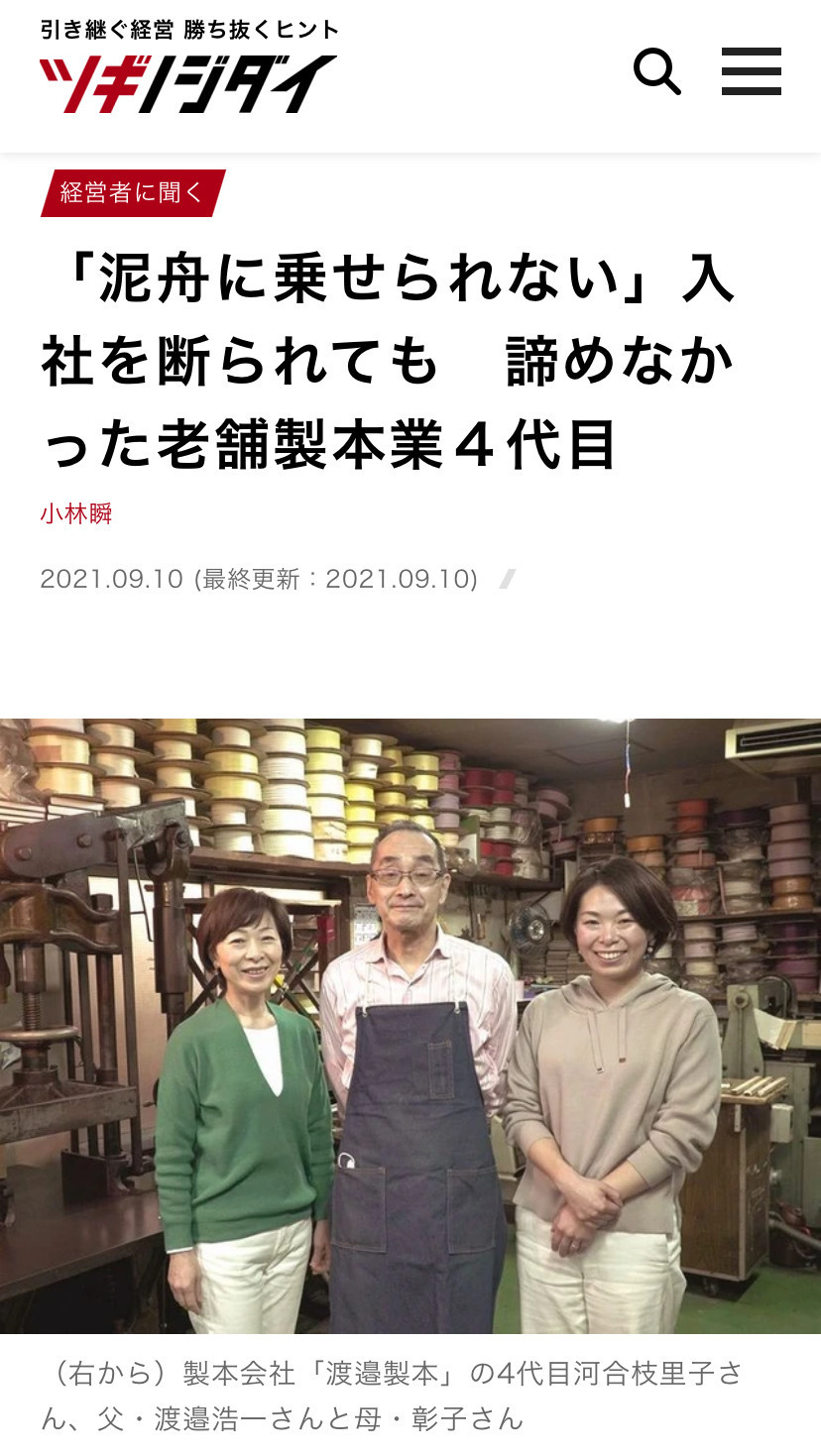
Task: Open the 経営者に聞く category tag
Action: pyautogui.click(x=132, y=192)
